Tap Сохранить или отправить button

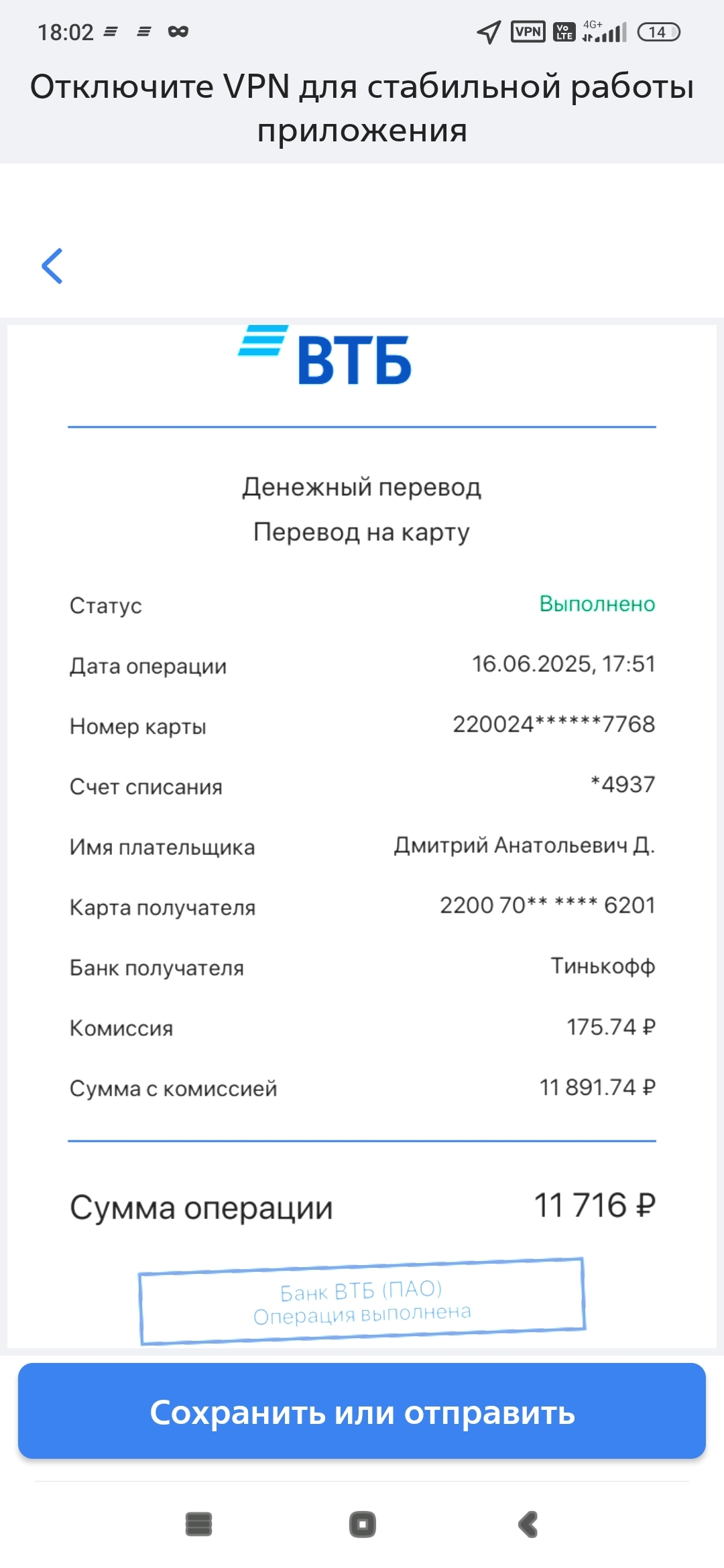(362, 1411)
